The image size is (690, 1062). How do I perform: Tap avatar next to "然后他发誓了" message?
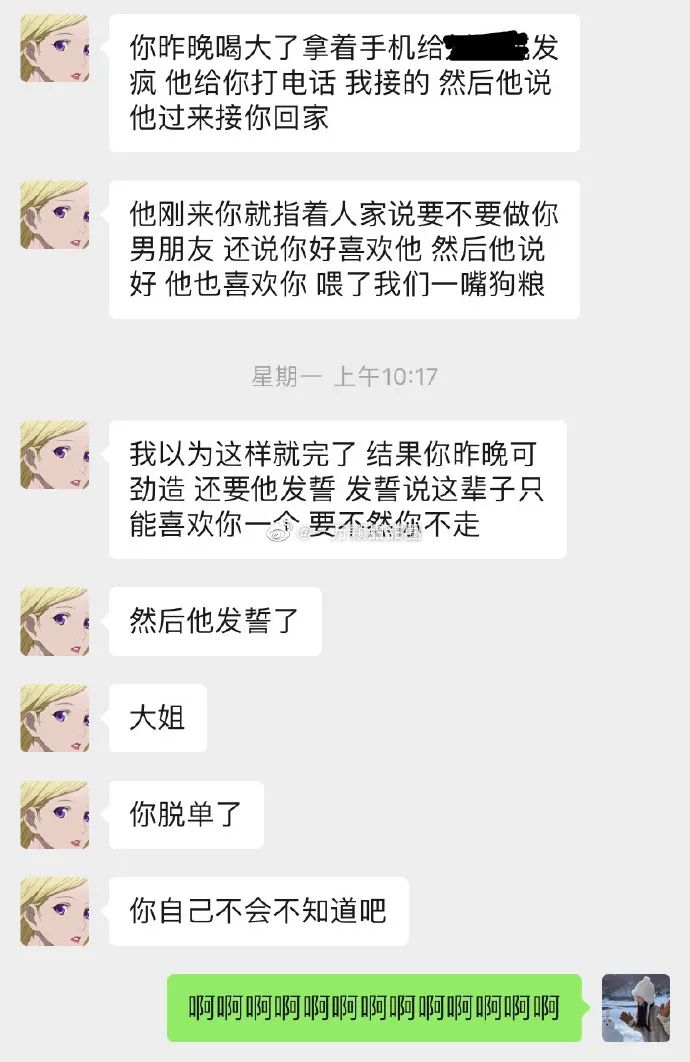click(x=54, y=621)
